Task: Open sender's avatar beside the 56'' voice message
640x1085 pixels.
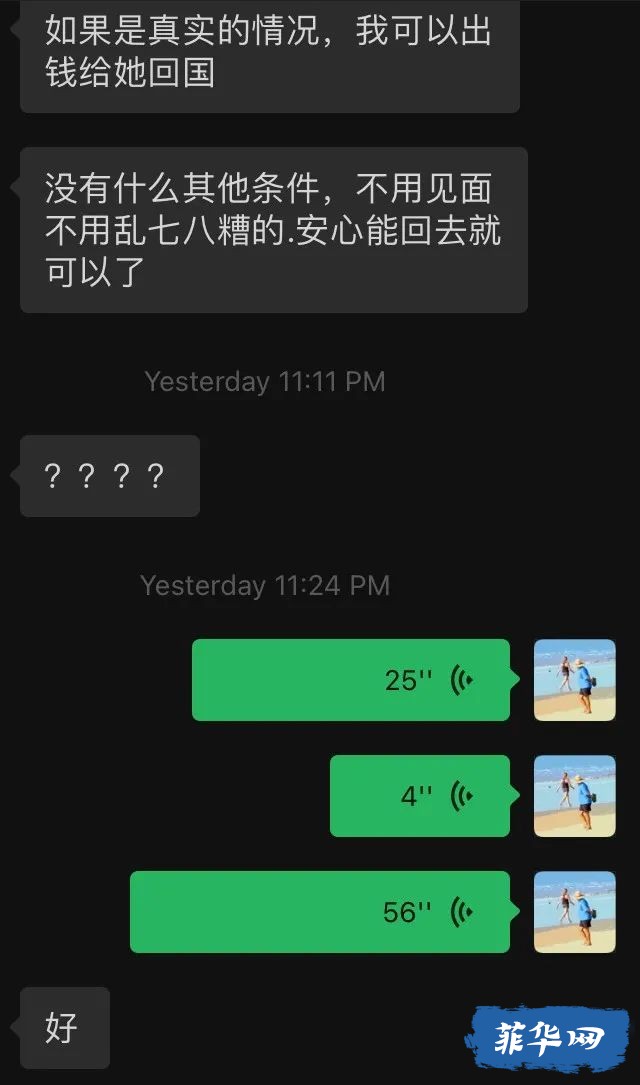Action: (x=574, y=912)
